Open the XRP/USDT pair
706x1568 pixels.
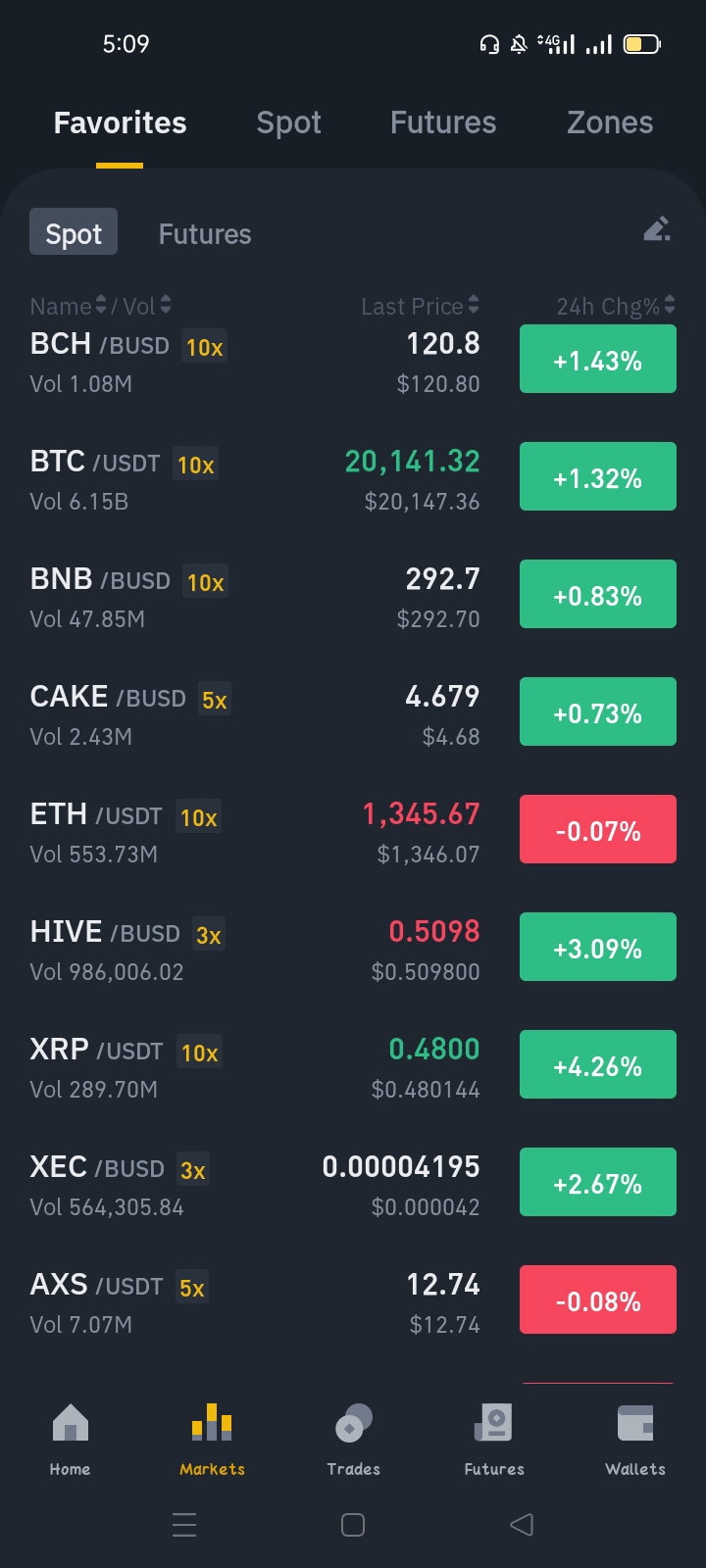pyautogui.click(x=353, y=1067)
